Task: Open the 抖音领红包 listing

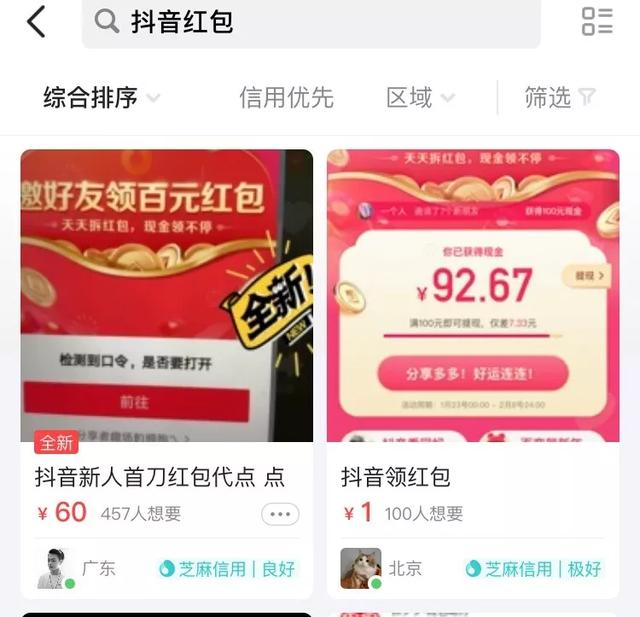Action: (473, 296)
